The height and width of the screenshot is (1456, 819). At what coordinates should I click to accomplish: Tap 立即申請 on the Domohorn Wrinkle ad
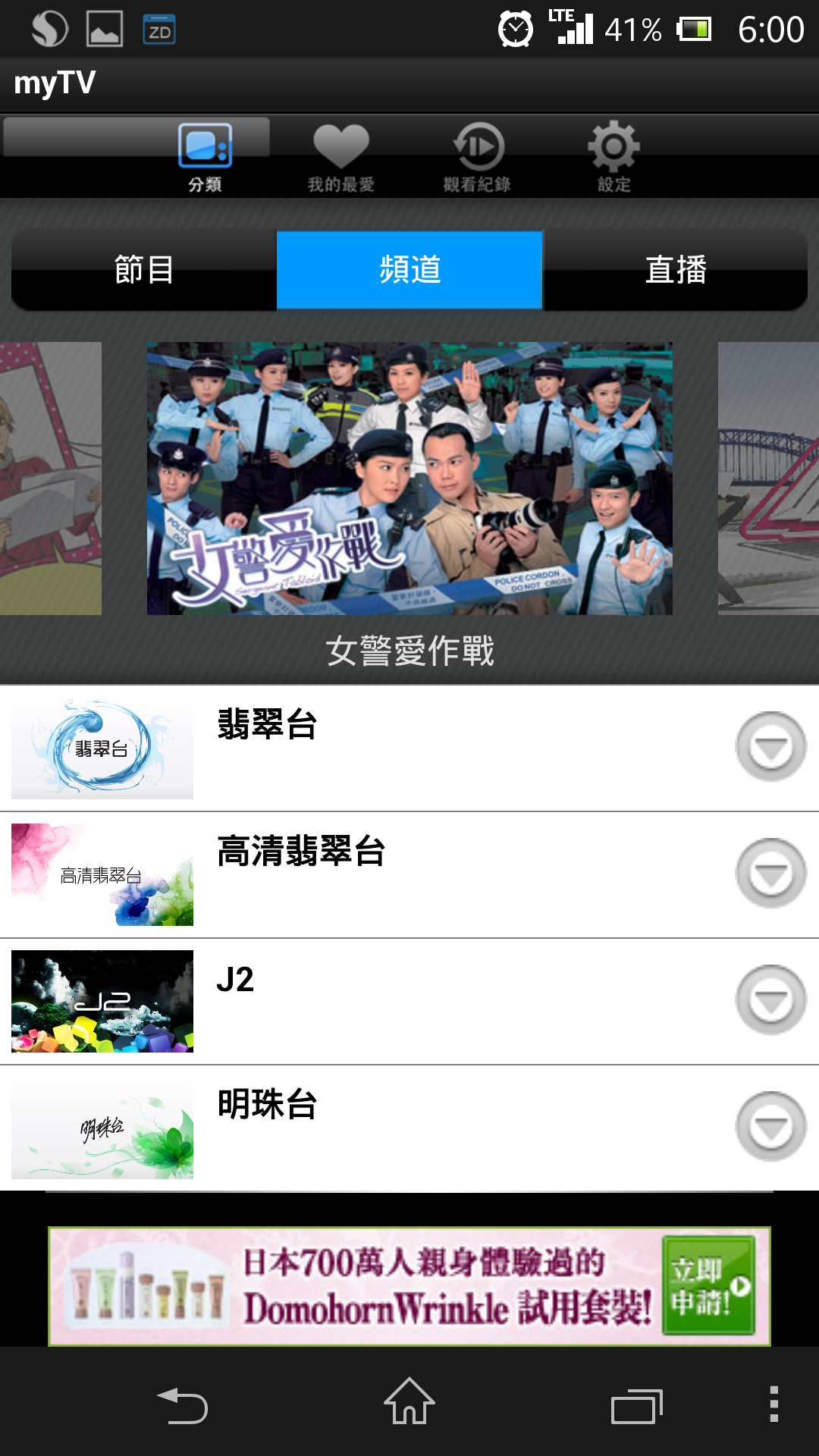[x=708, y=1285]
